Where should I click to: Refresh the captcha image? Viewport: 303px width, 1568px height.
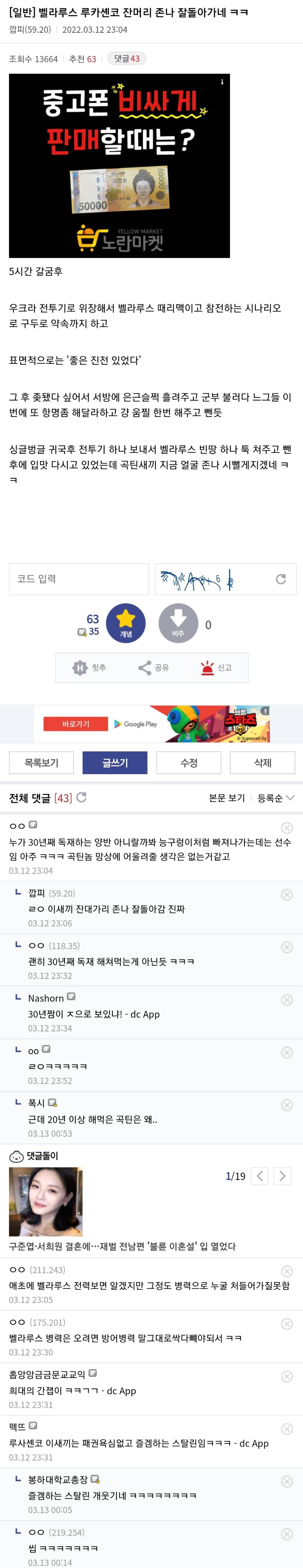[x=281, y=579]
